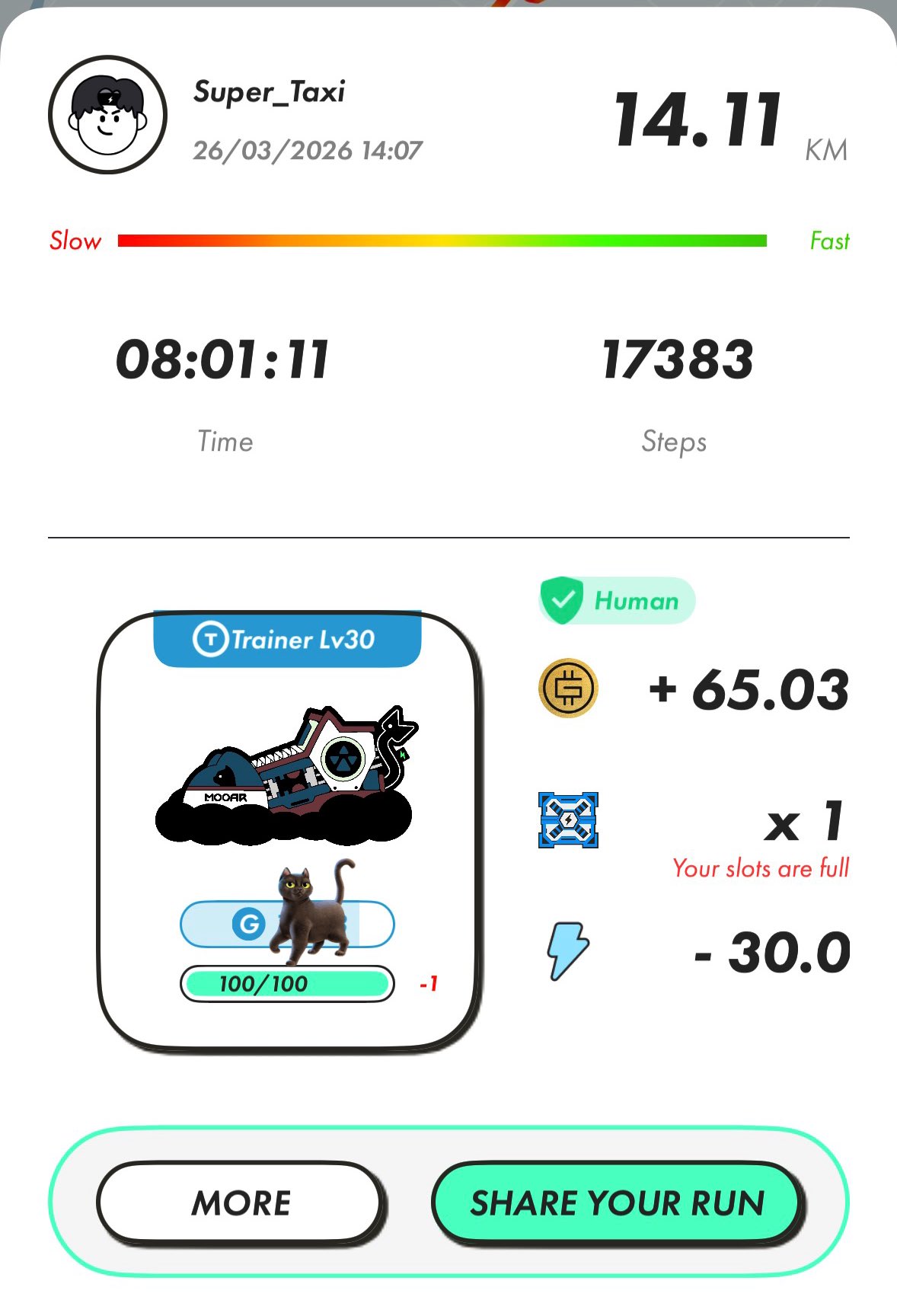
Task: Tap the MORE button
Action: (240, 1203)
